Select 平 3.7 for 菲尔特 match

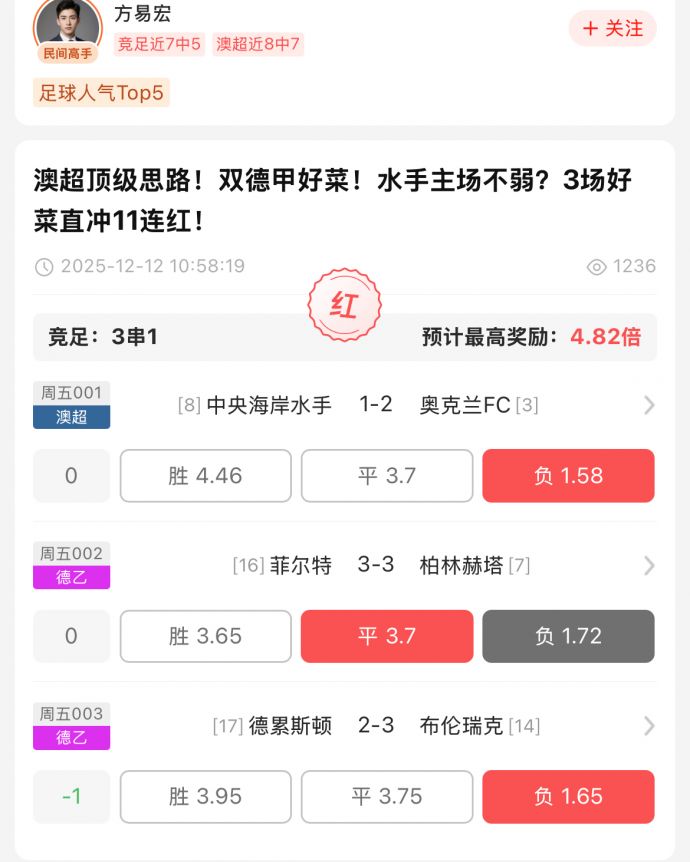click(387, 636)
